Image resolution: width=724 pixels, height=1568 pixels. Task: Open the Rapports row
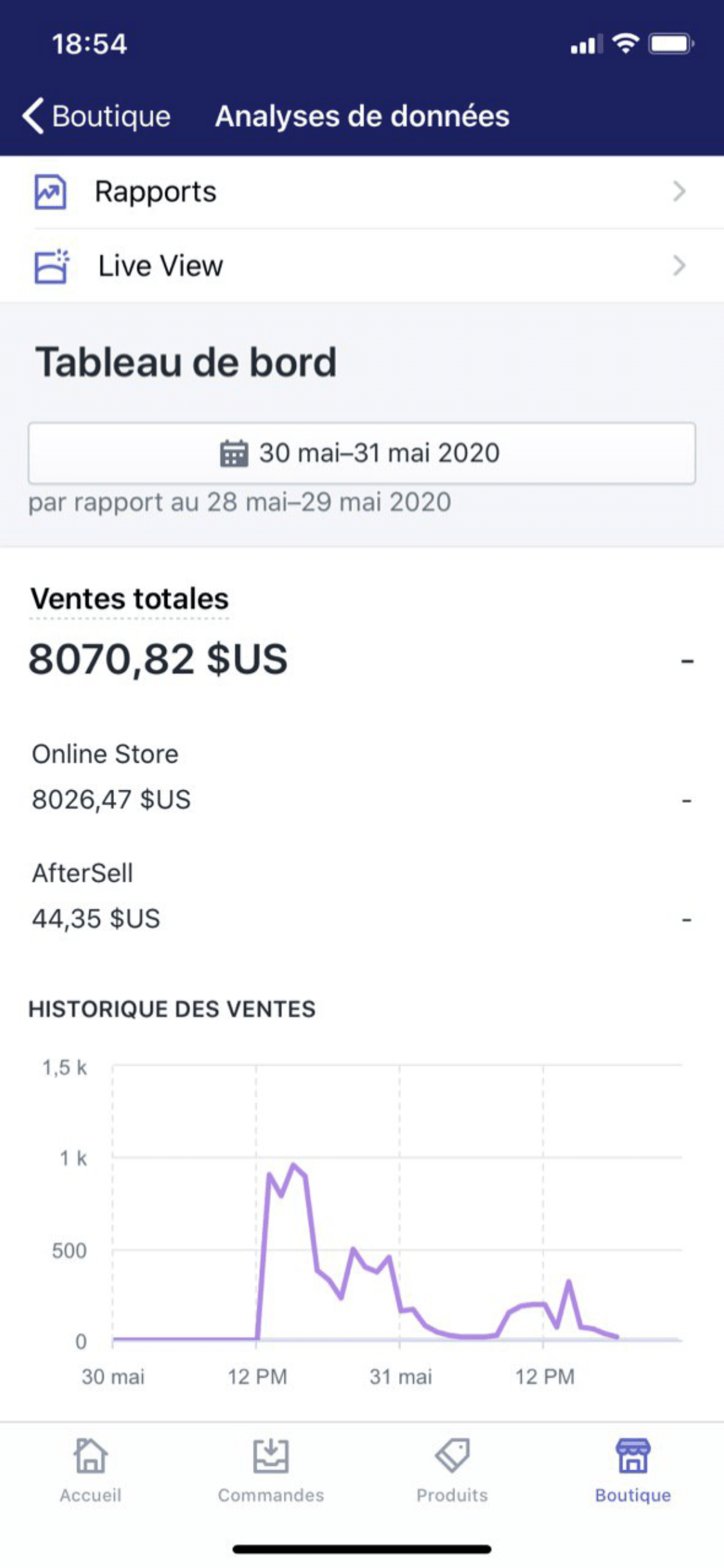click(362, 192)
